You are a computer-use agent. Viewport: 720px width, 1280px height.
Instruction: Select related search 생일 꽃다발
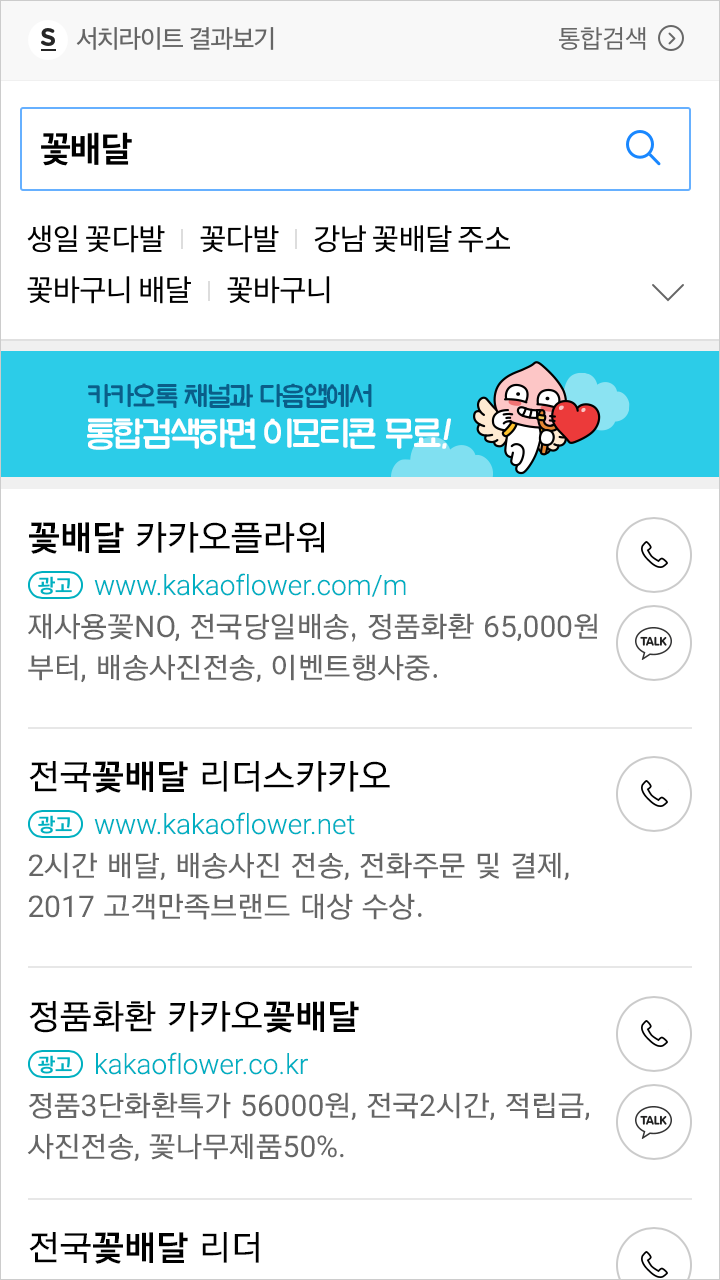coord(96,239)
